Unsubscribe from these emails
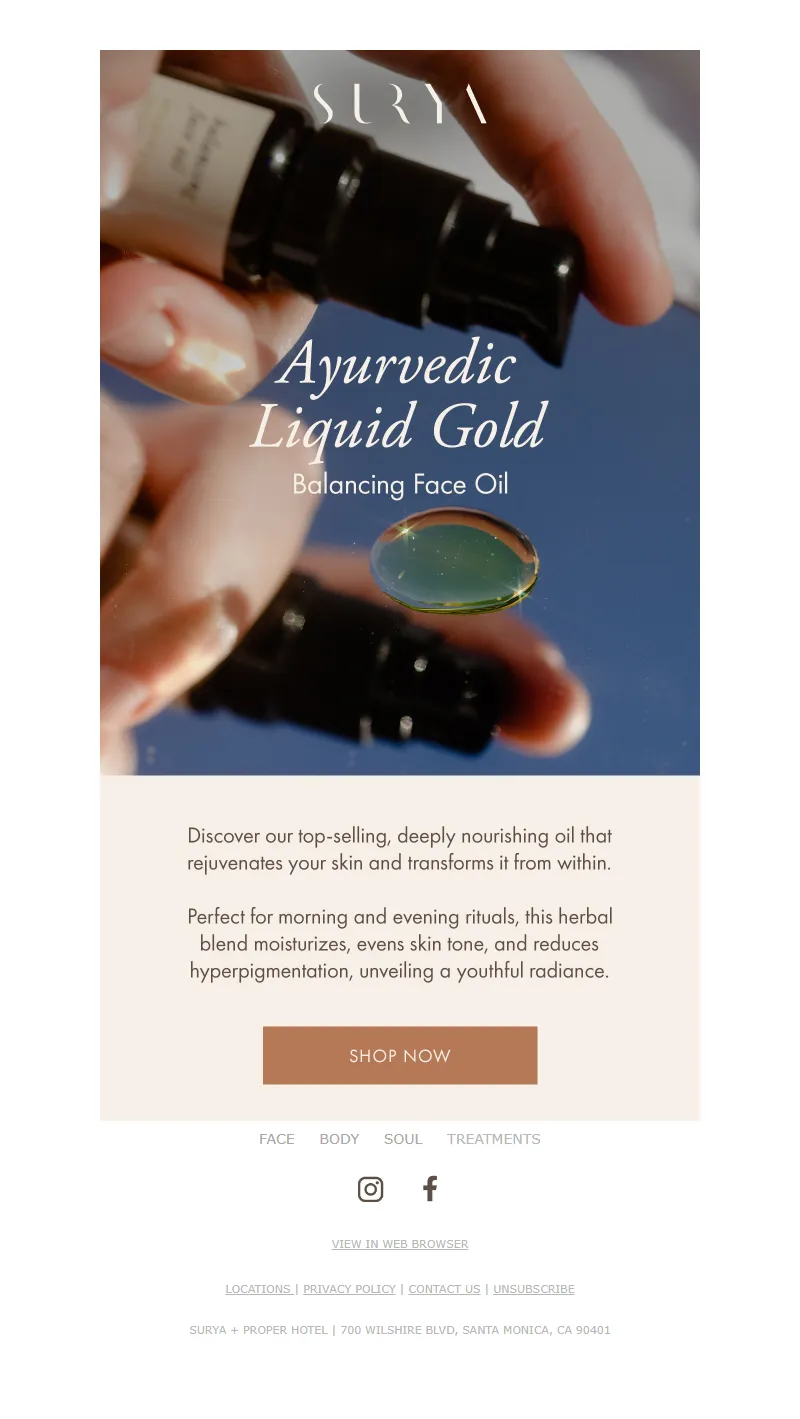800x1419 pixels. (x=534, y=1289)
